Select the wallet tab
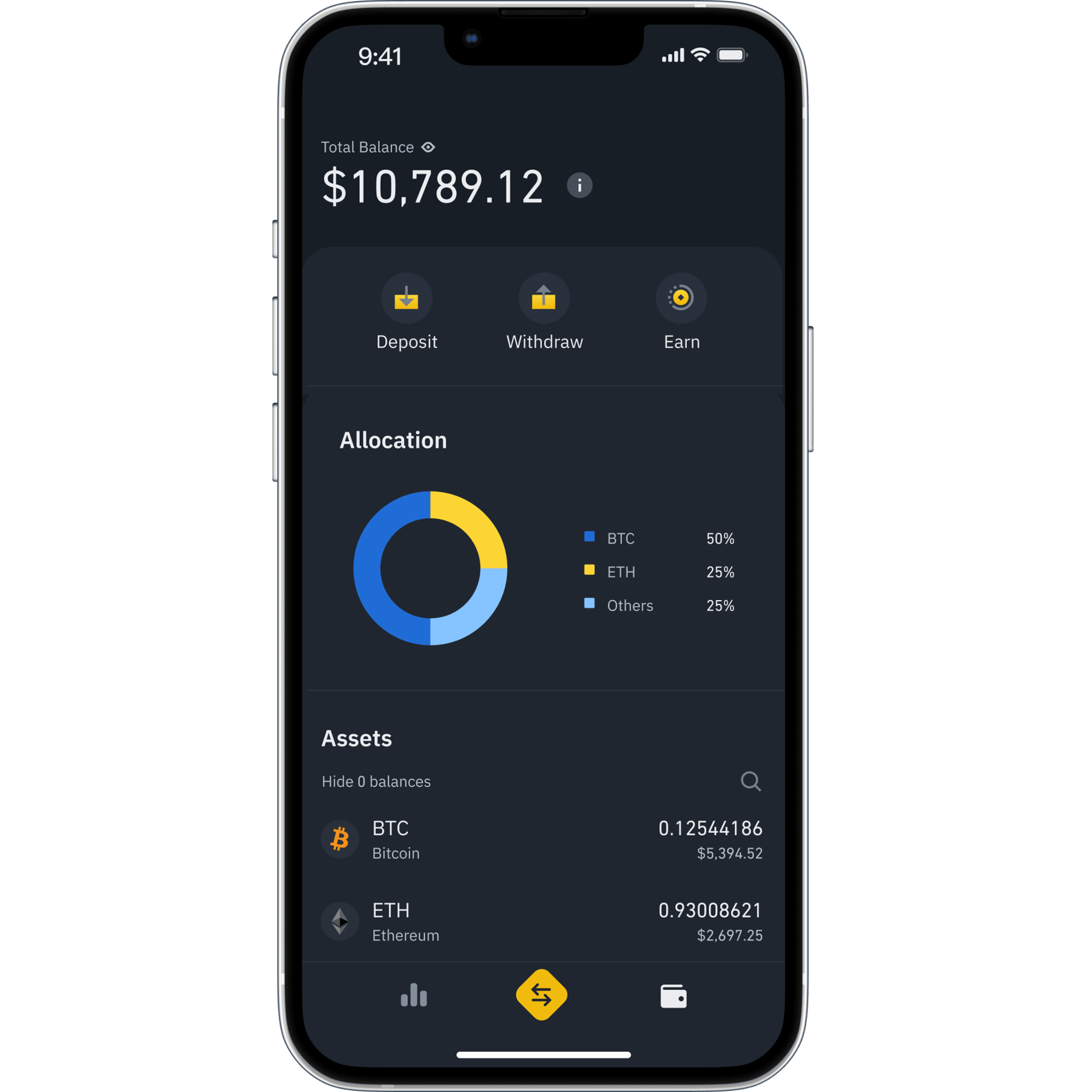Screen dimensions: 1092x1092 pos(673,996)
